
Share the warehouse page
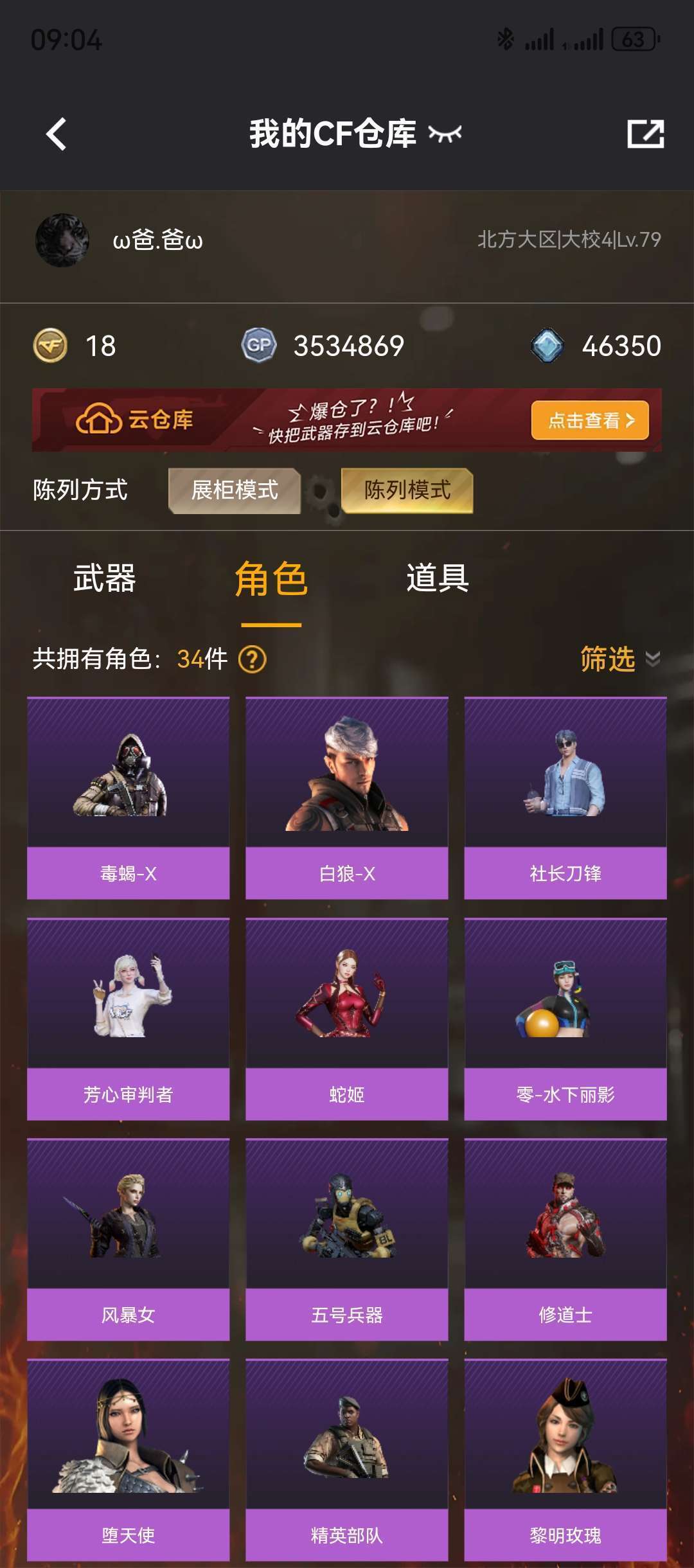click(x=645, y=134)
